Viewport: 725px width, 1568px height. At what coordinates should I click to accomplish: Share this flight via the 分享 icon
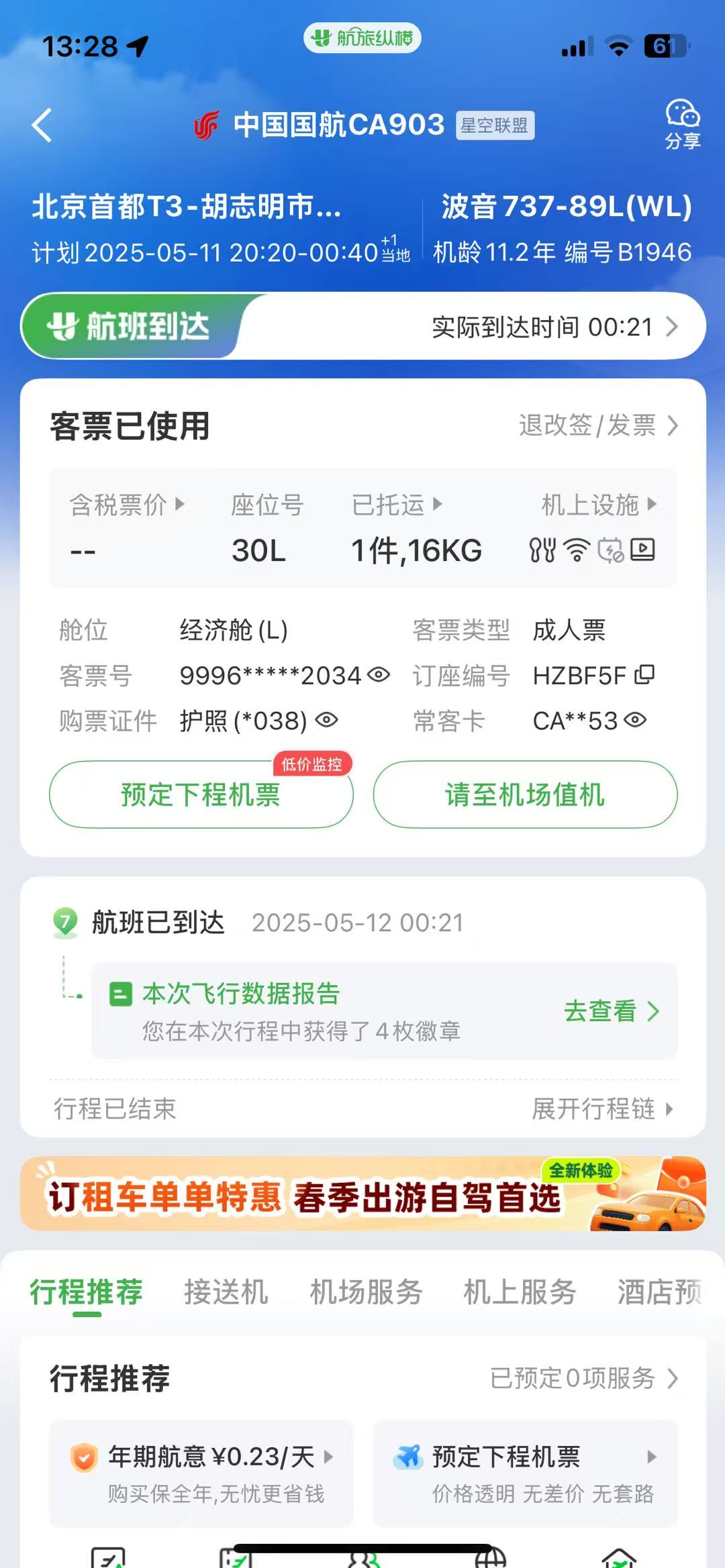[682, 124]
